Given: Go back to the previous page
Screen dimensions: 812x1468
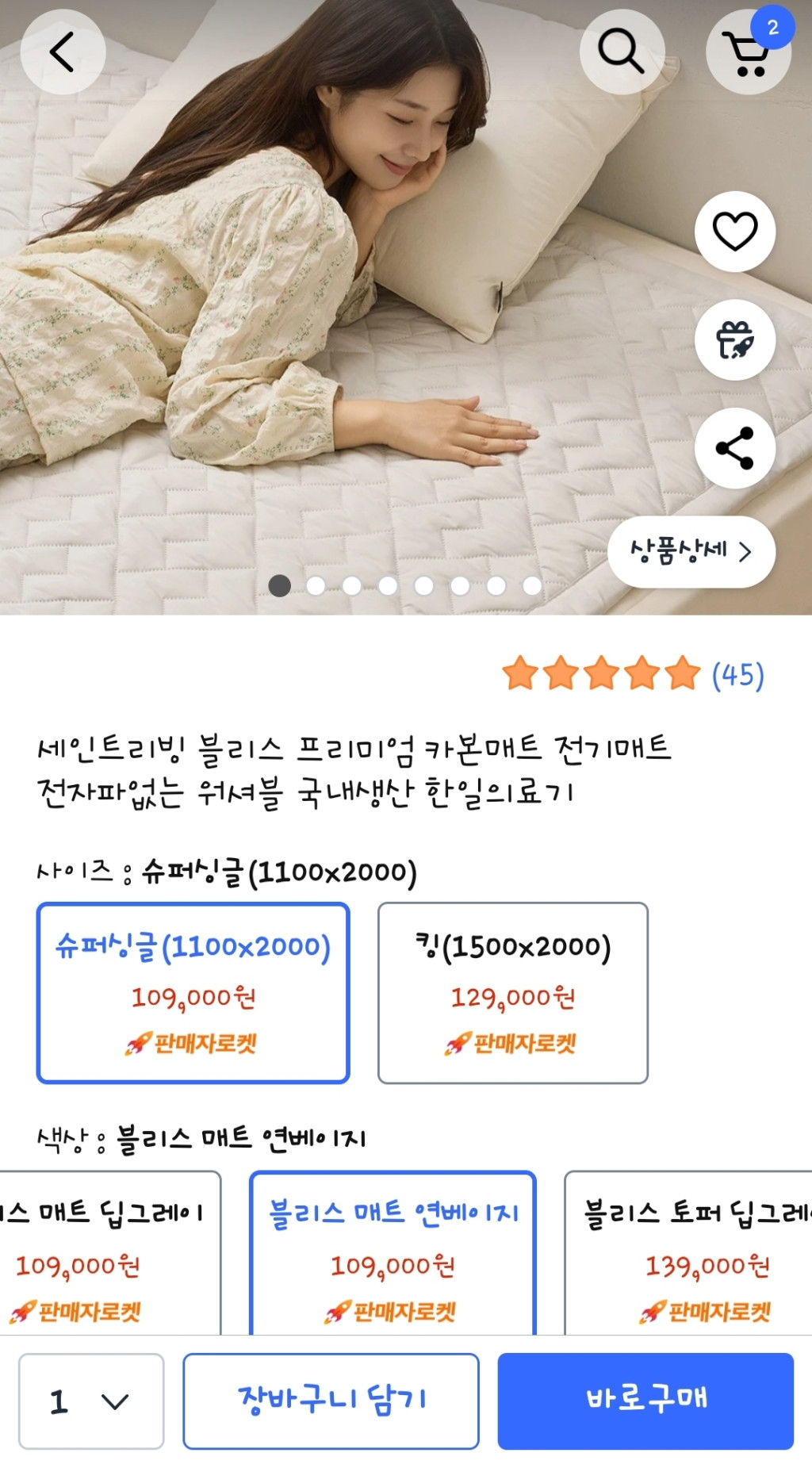Looking at the screenshot, I should tap(63, 52).
